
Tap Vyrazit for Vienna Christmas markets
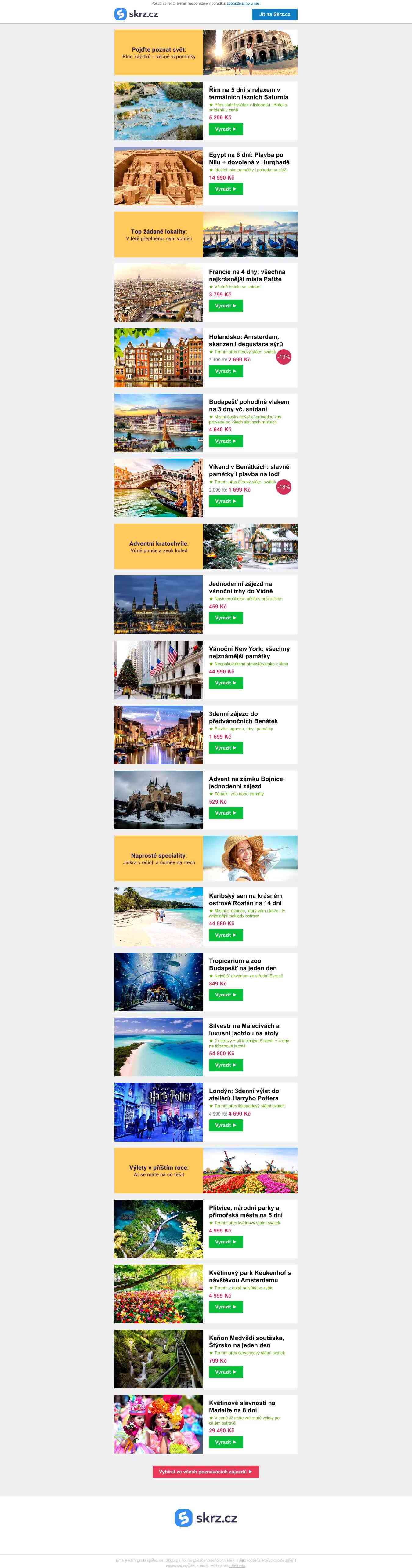click(226, 618)
